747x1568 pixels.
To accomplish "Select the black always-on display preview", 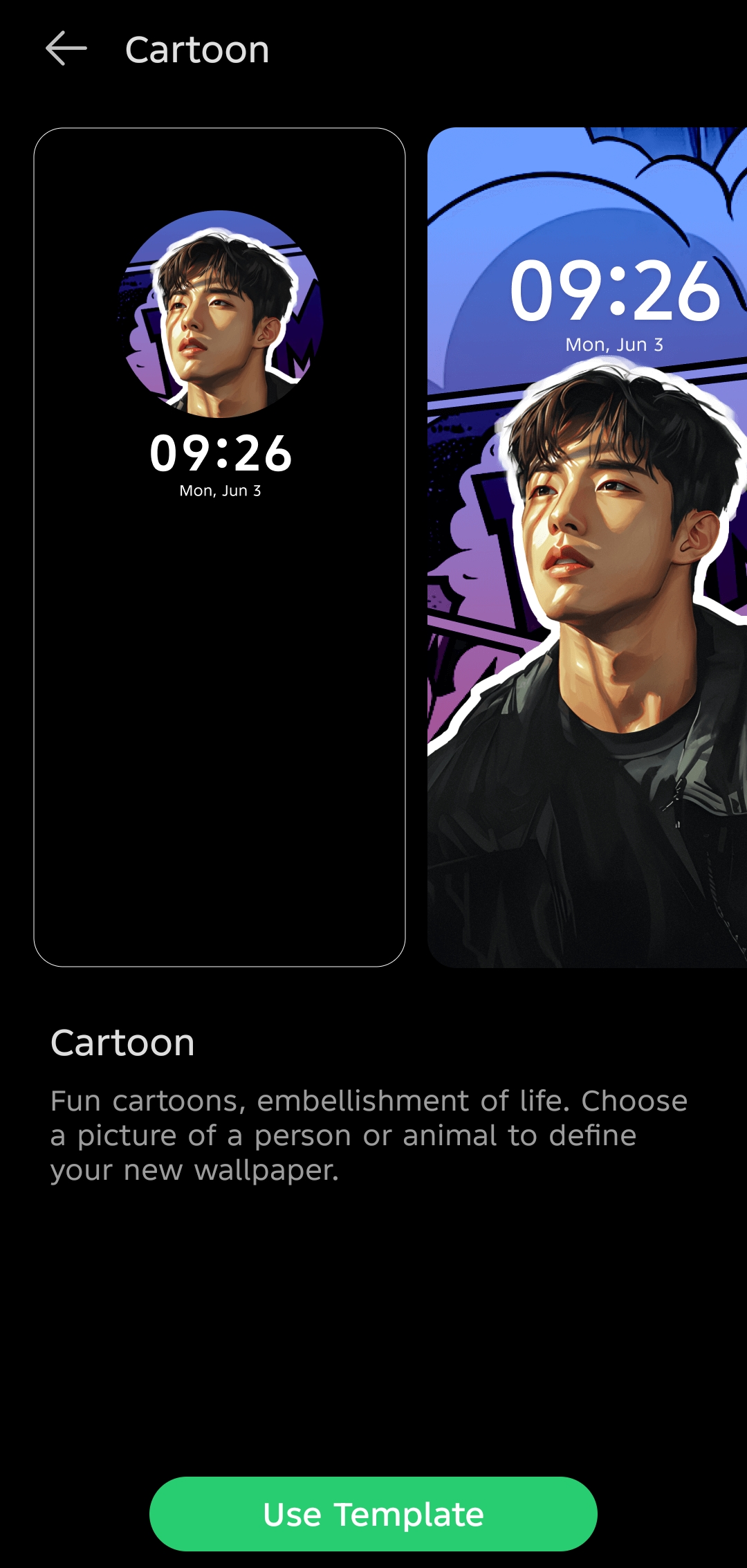I will coord(219,547).
